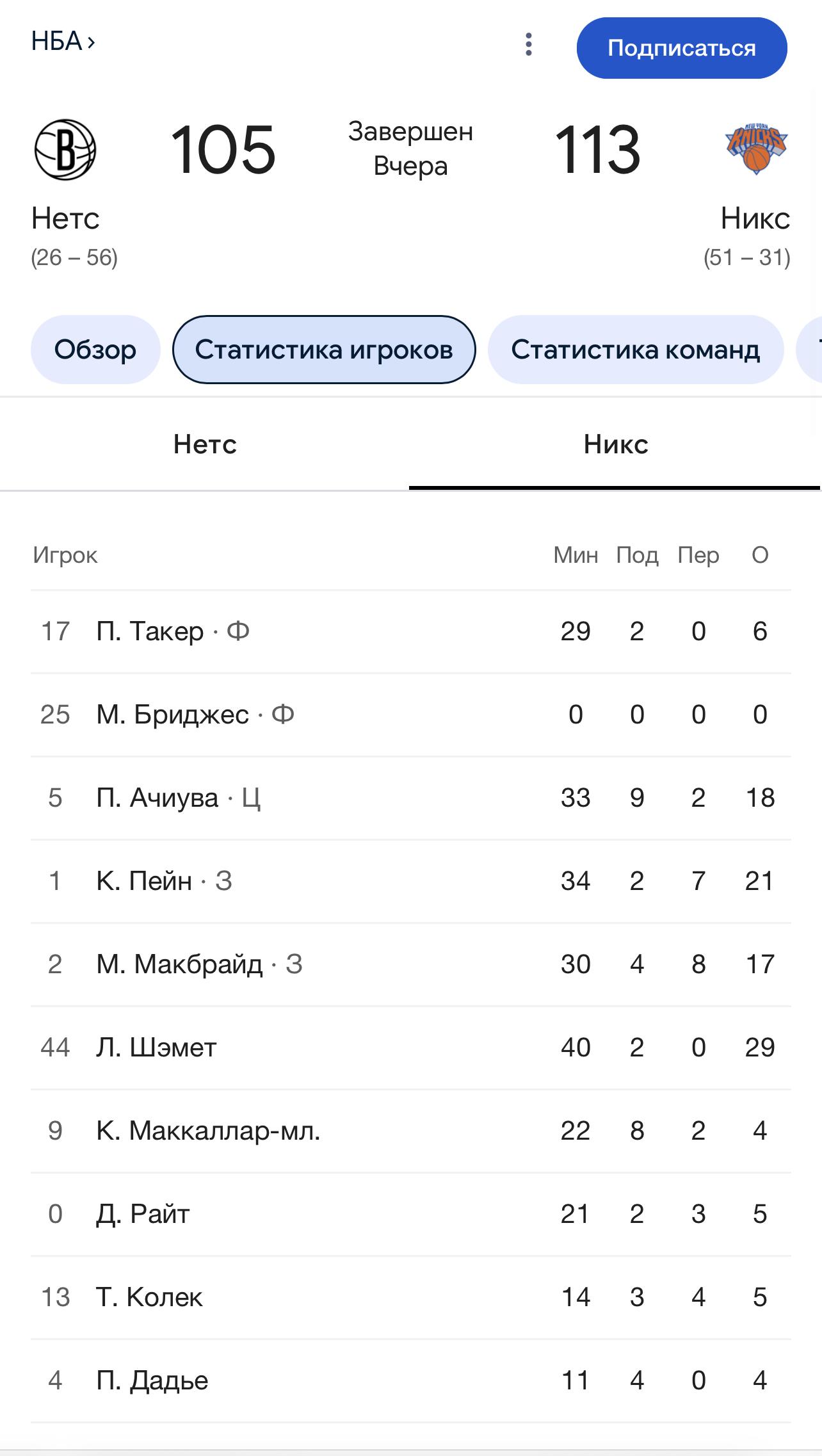Screen dimensions: 822x1456
Task: Open player М. Бриджес's row
Action: point(411,715)
